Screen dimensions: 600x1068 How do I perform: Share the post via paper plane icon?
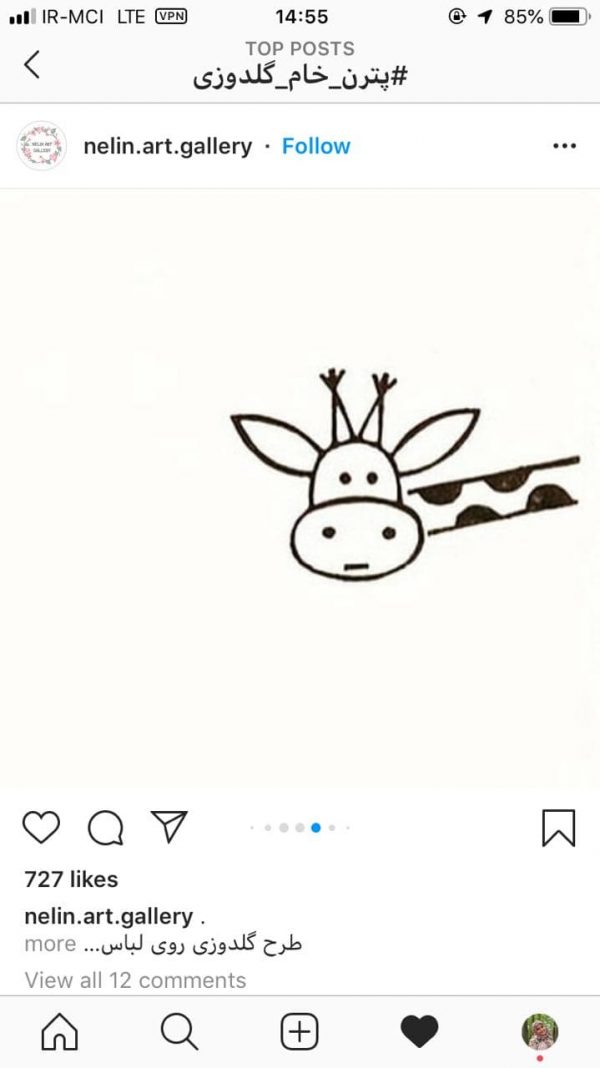169,827
